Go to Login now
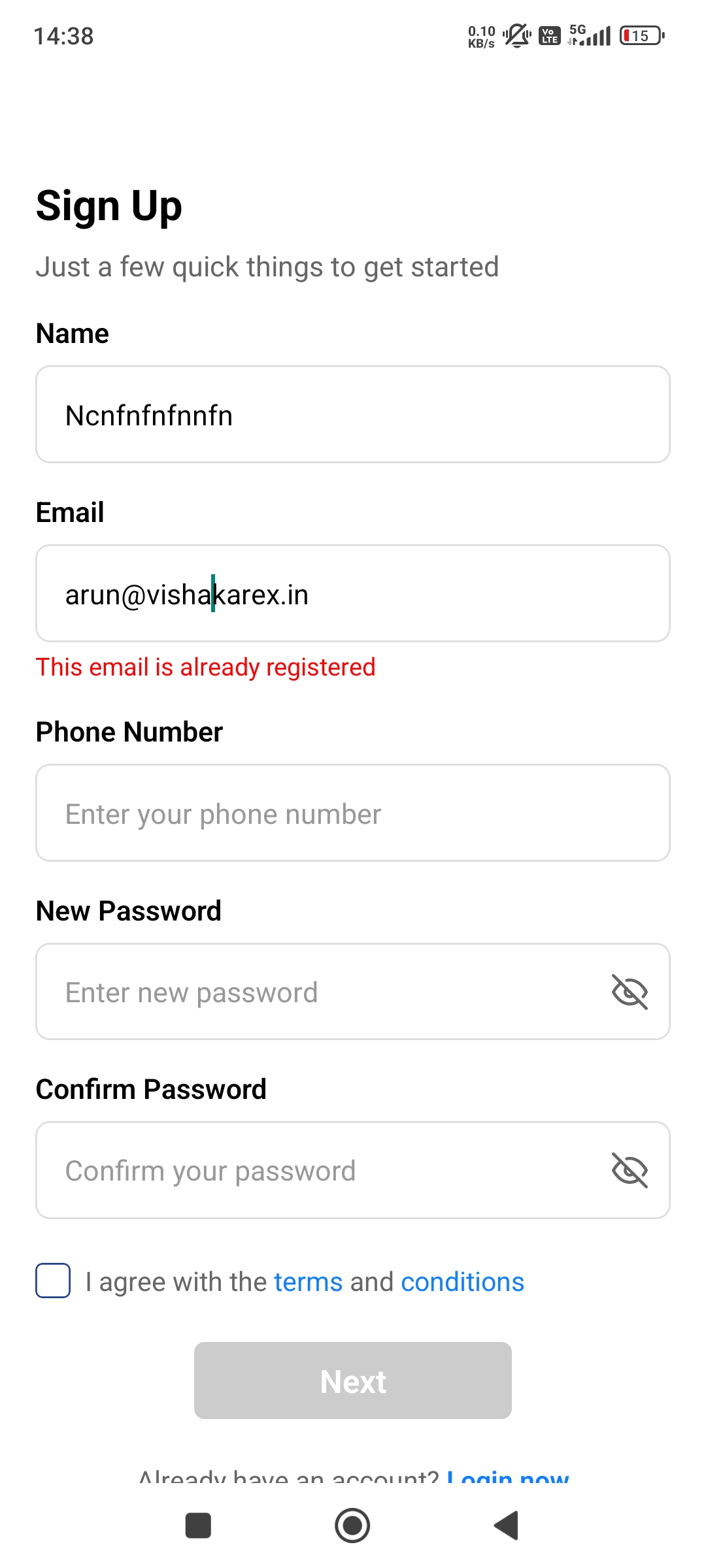 tap(507, 1475)
